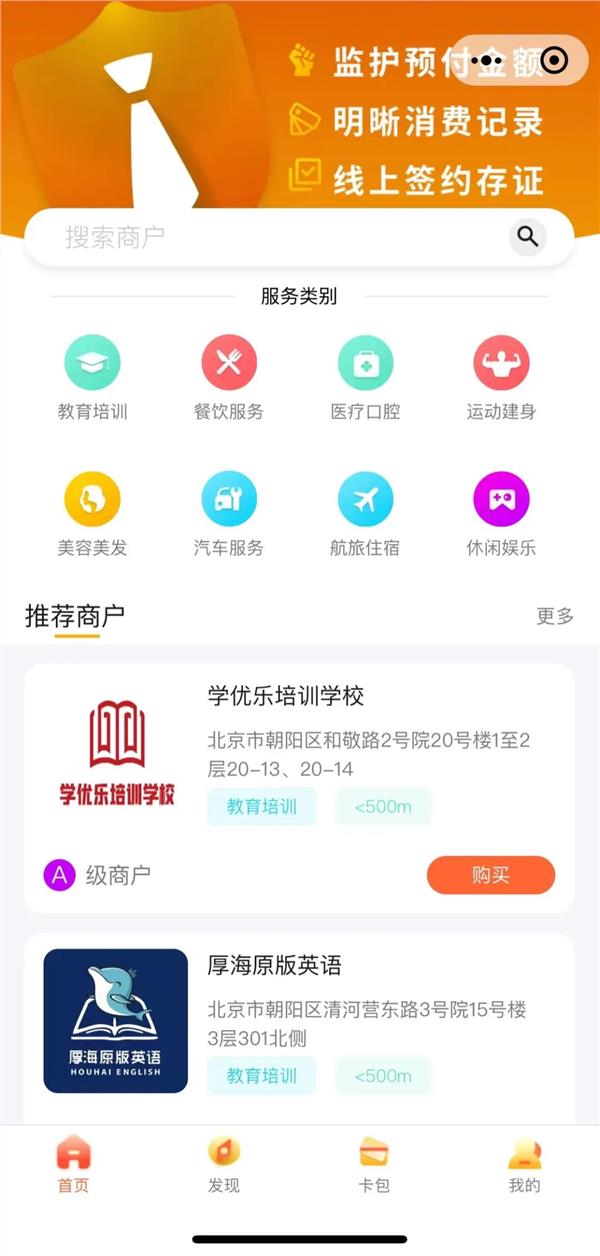The width and height of the screenshot is (600, 1256).
Task: Open the 教育培训 category
Action: 92,377
